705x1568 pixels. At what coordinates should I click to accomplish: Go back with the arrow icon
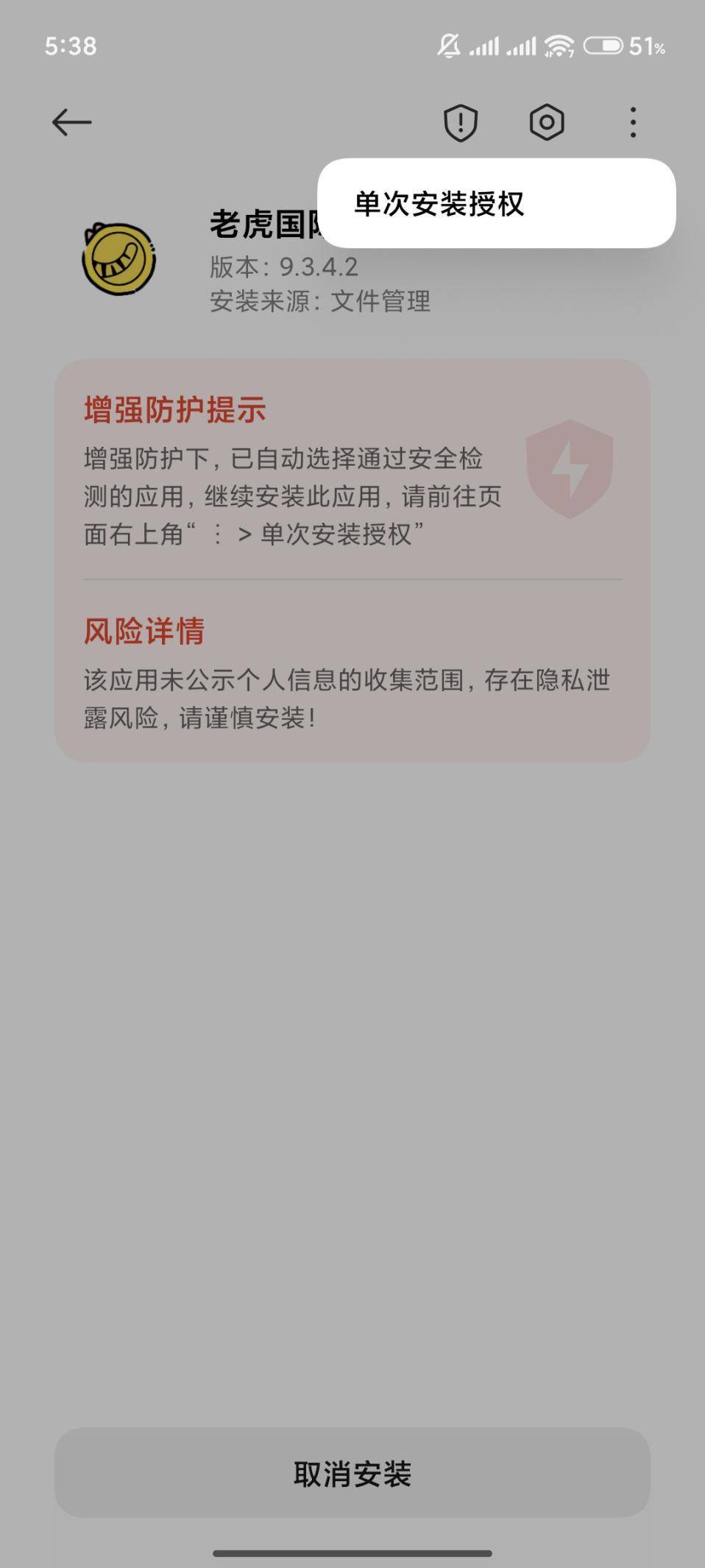pyautogui.click(x=71, y=122)
